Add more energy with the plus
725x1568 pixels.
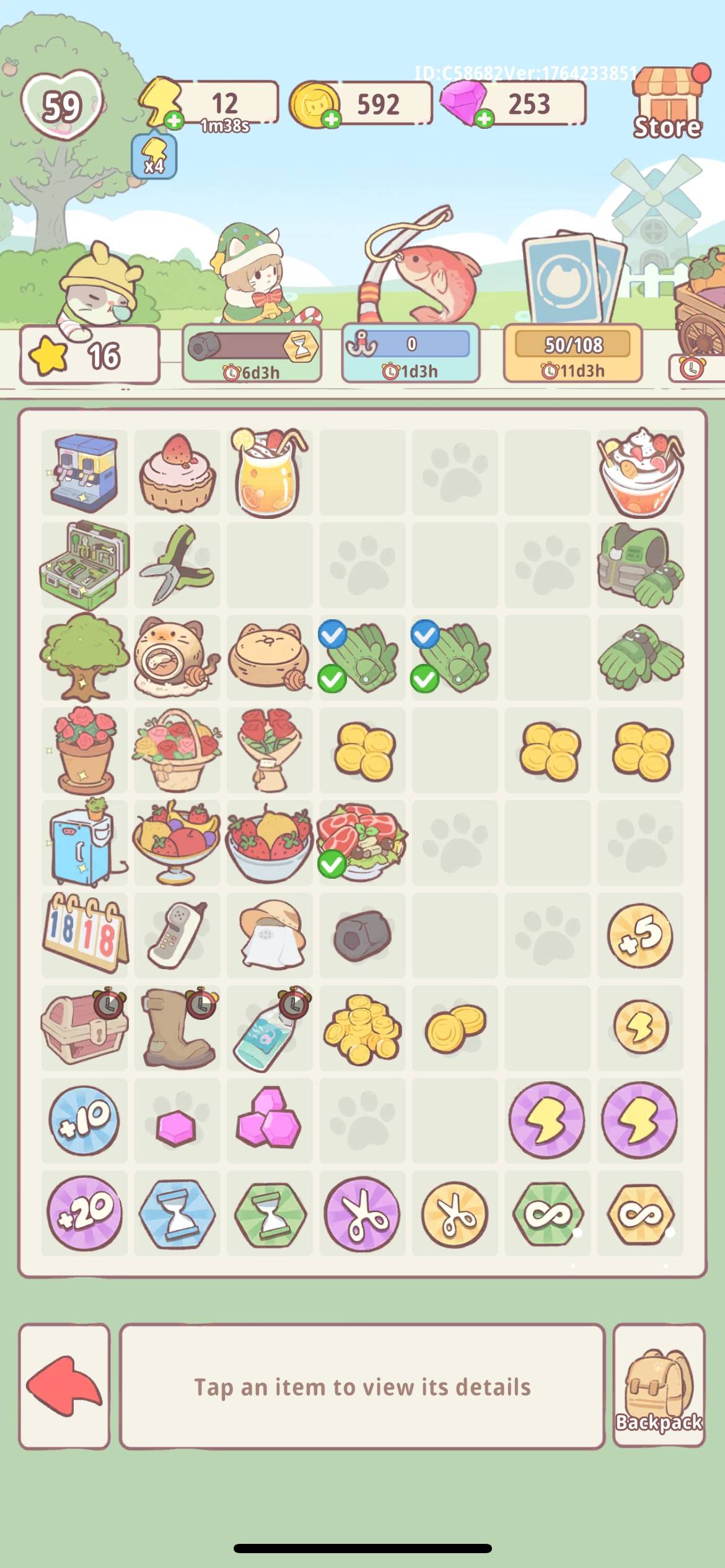[175, 121]
